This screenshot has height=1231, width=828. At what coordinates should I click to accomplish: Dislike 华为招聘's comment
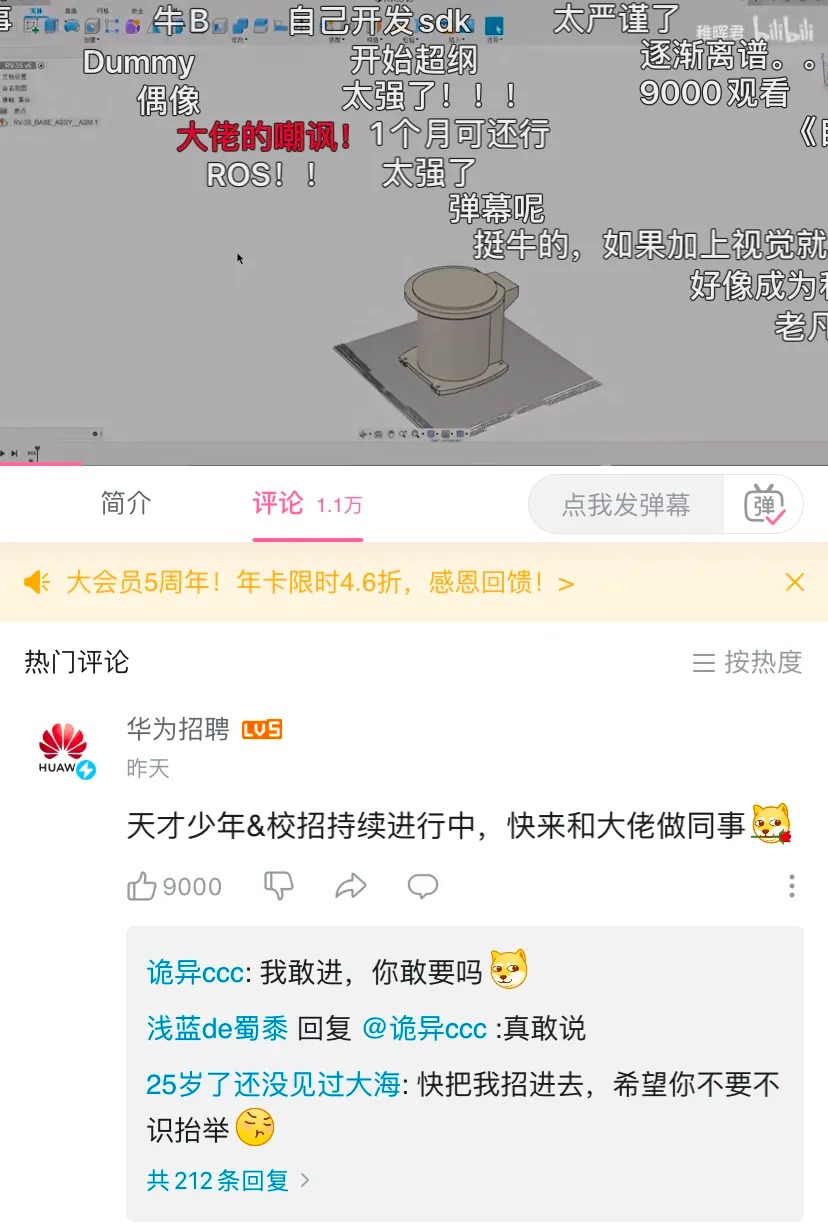[x=278, y=885]
